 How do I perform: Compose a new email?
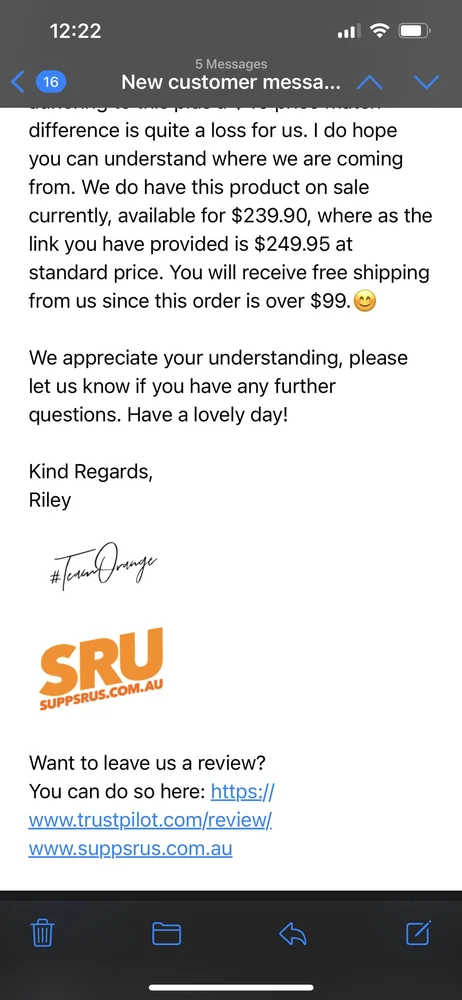(x=419, y=933)
